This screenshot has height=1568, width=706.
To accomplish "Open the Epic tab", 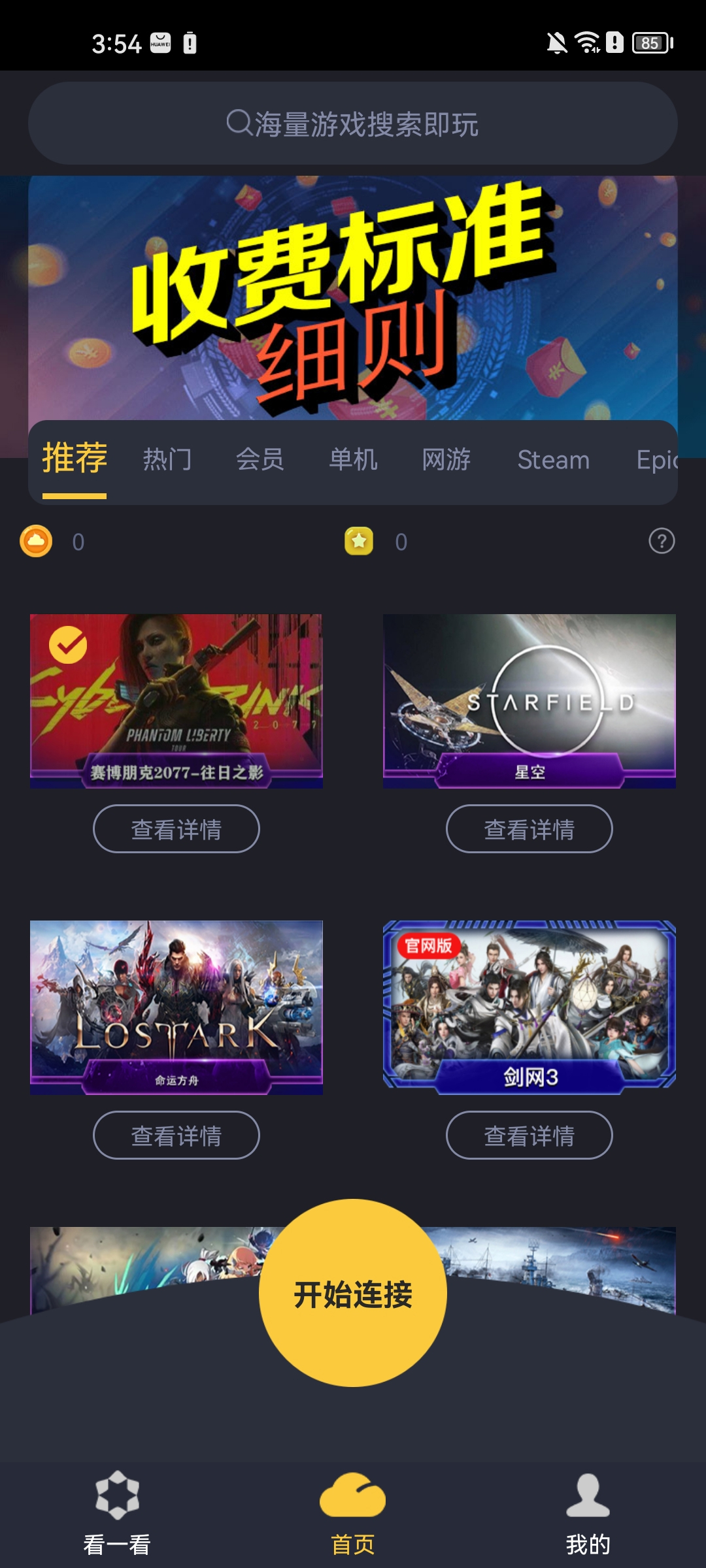I will point(656,460).
